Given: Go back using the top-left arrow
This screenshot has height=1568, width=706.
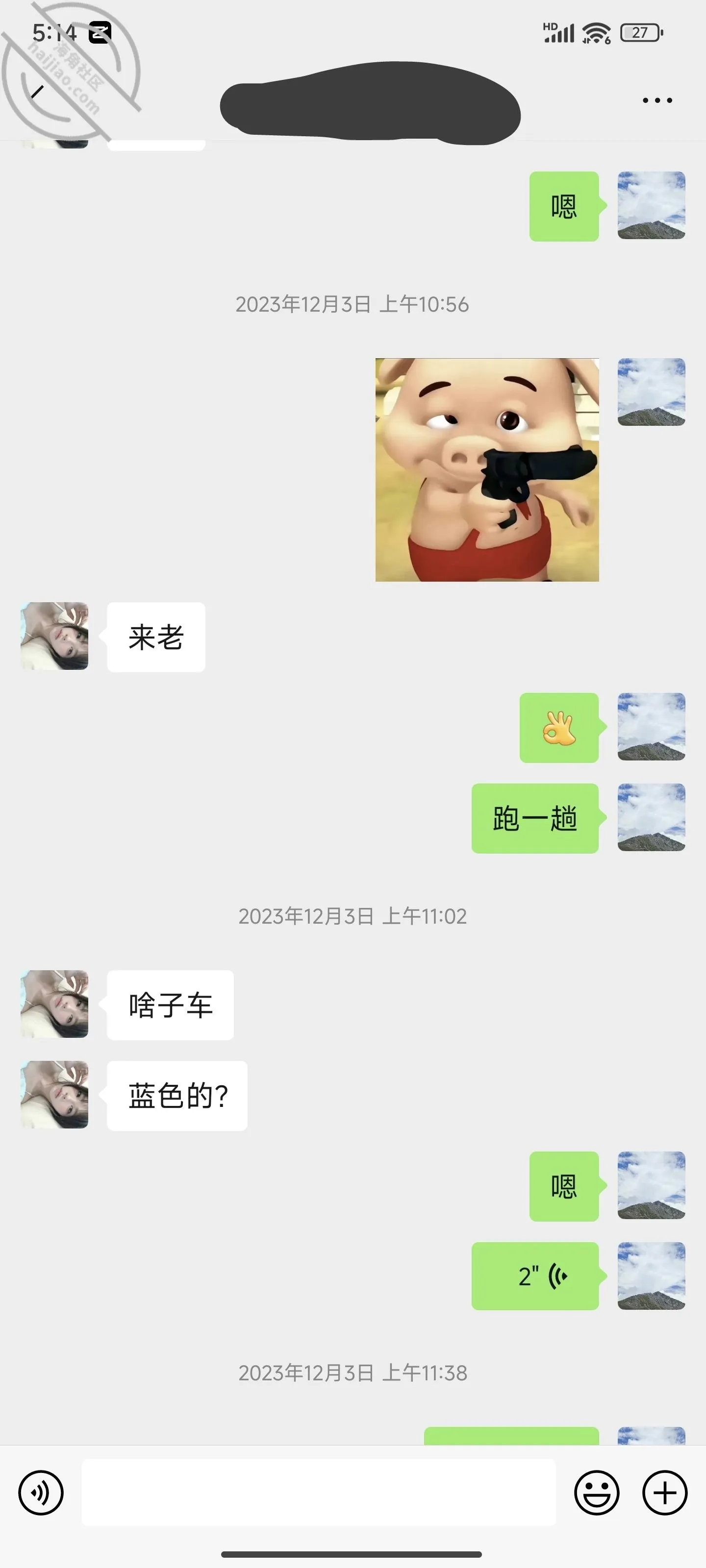Looking at the screenshot, I should tap(38, 92).
